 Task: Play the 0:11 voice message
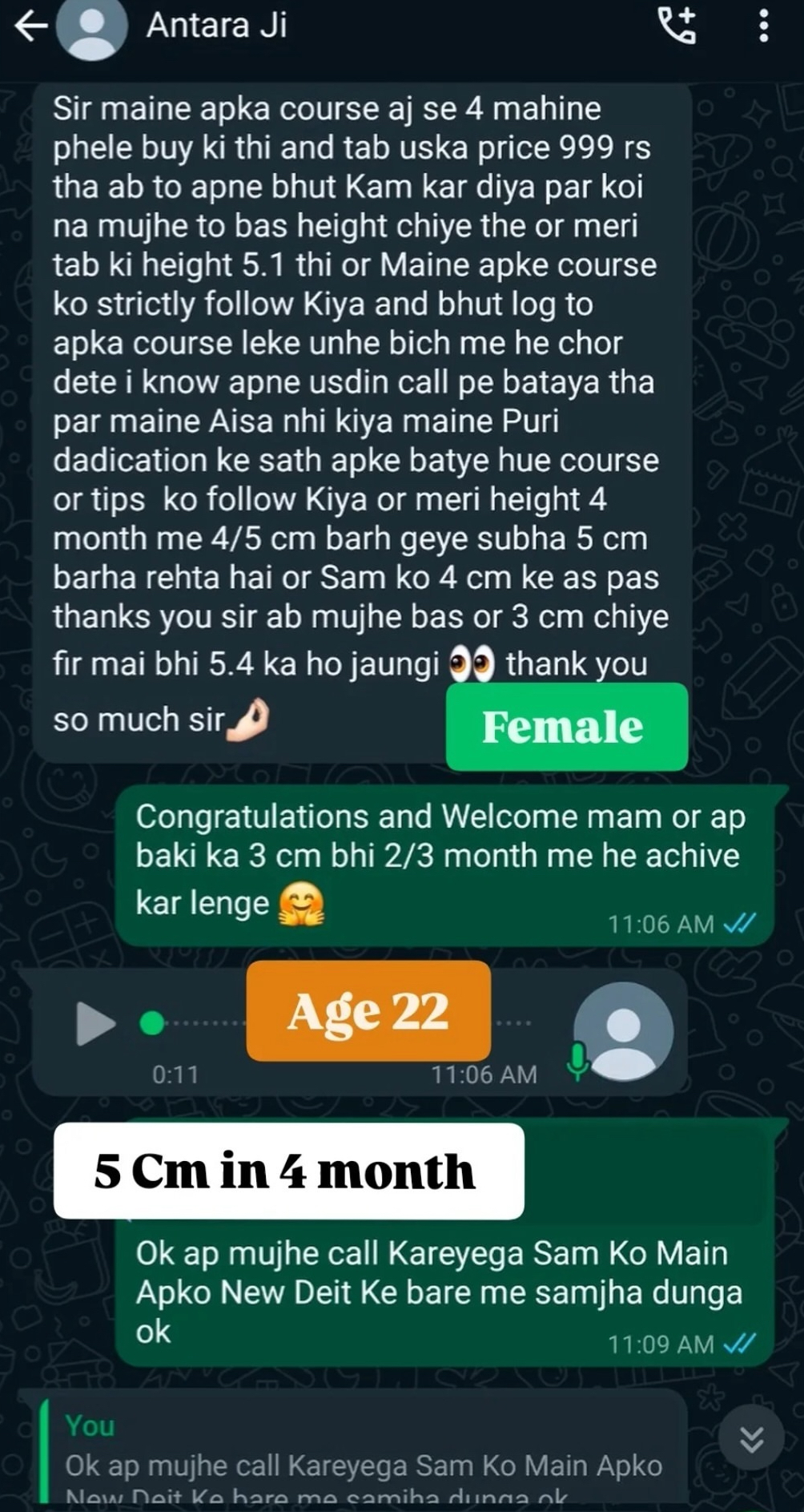pos(95,1023)
